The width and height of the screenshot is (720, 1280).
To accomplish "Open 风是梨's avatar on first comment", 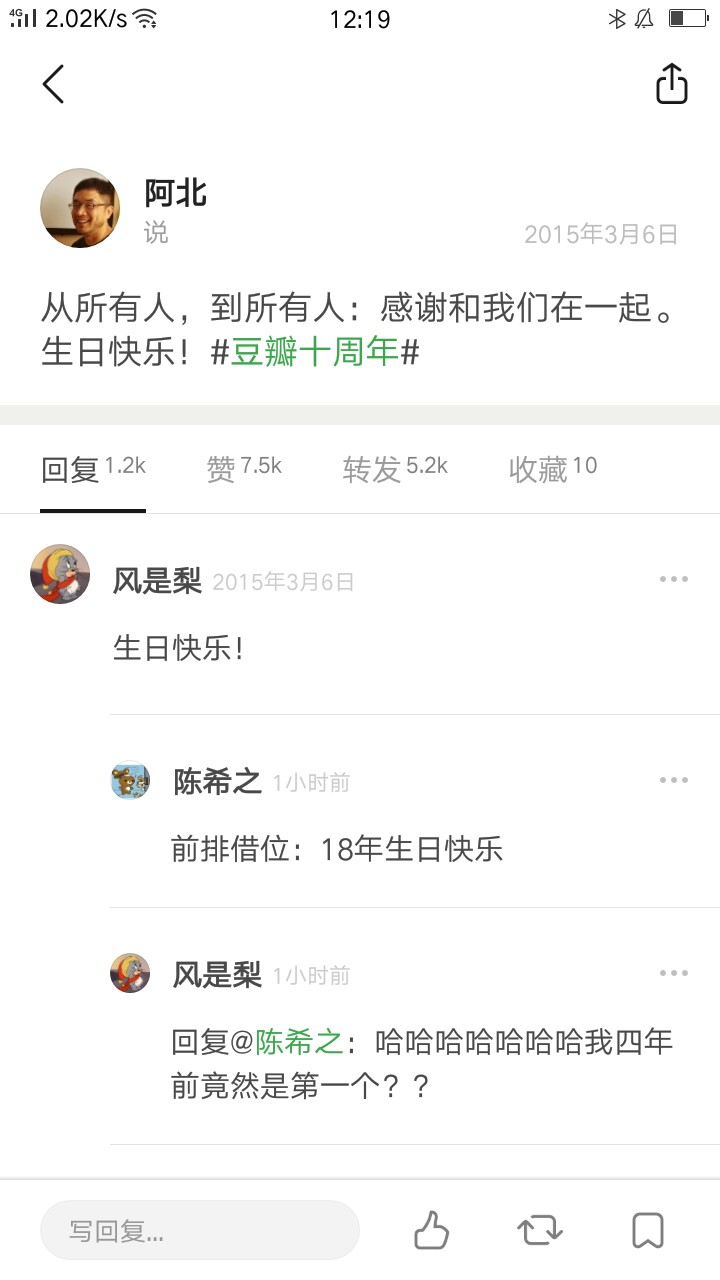I will tap(60, 574).
